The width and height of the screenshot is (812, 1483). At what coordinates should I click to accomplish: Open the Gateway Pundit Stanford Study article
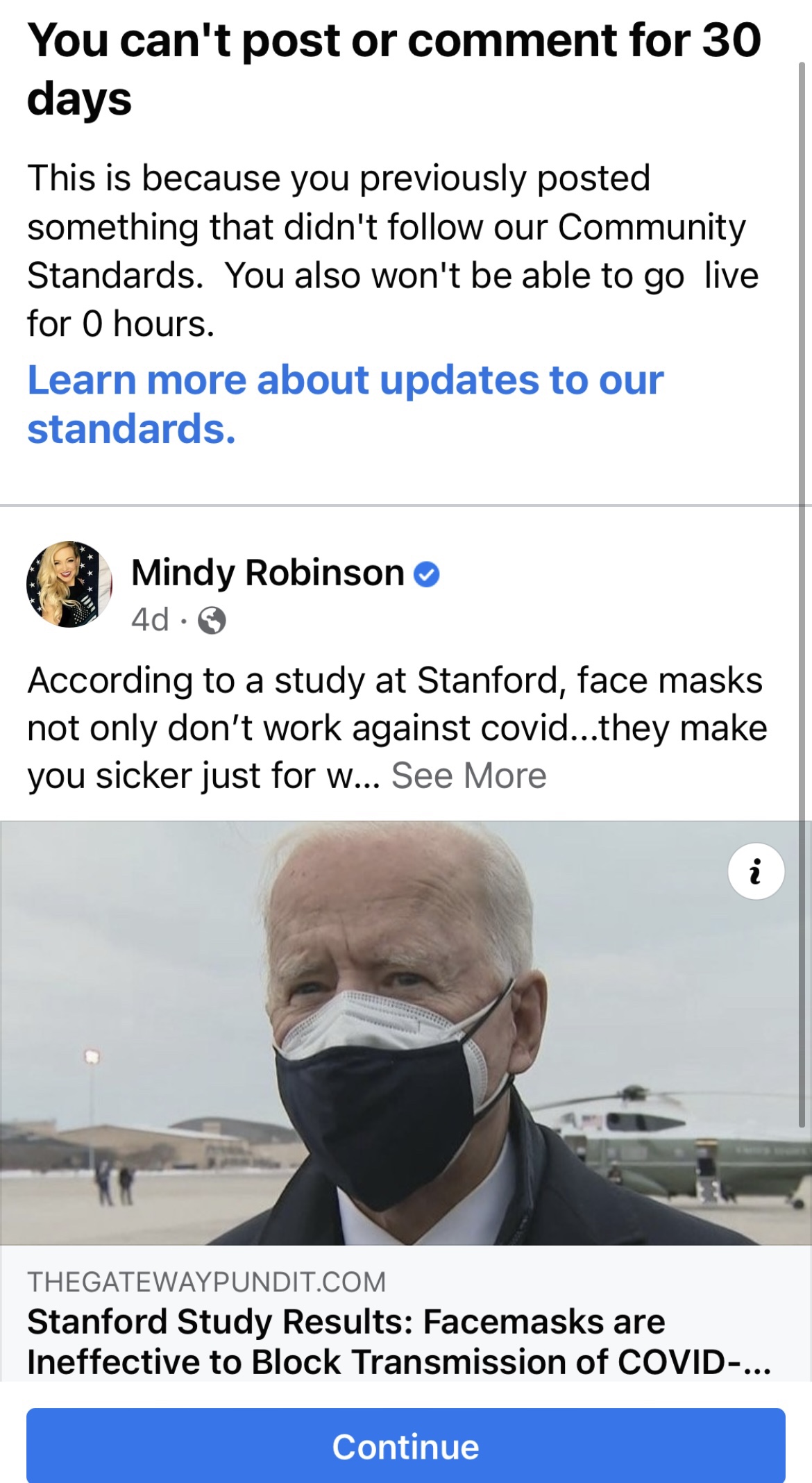398,1341
